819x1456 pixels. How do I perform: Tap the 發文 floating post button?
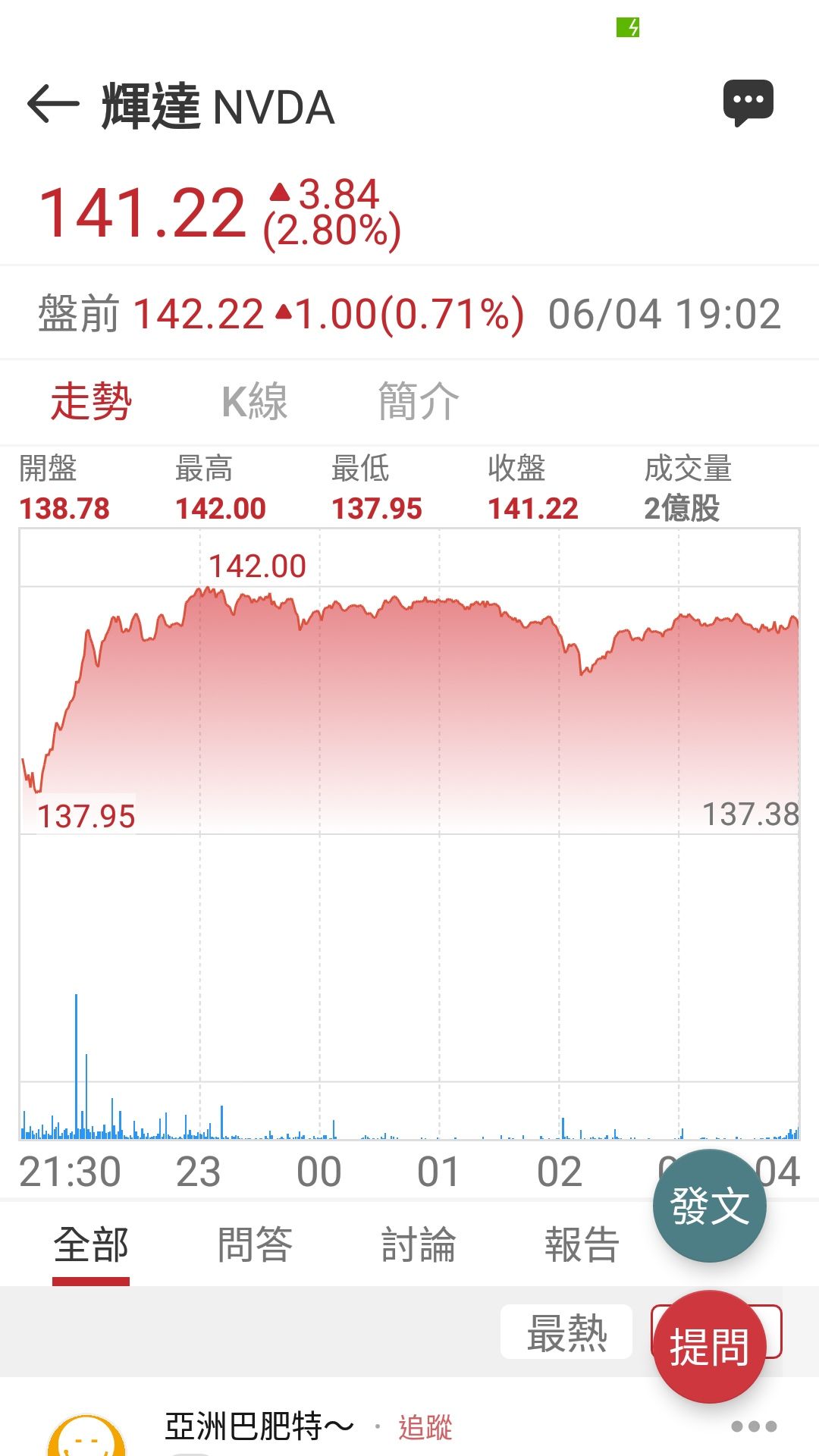[x=709, y=1206]
